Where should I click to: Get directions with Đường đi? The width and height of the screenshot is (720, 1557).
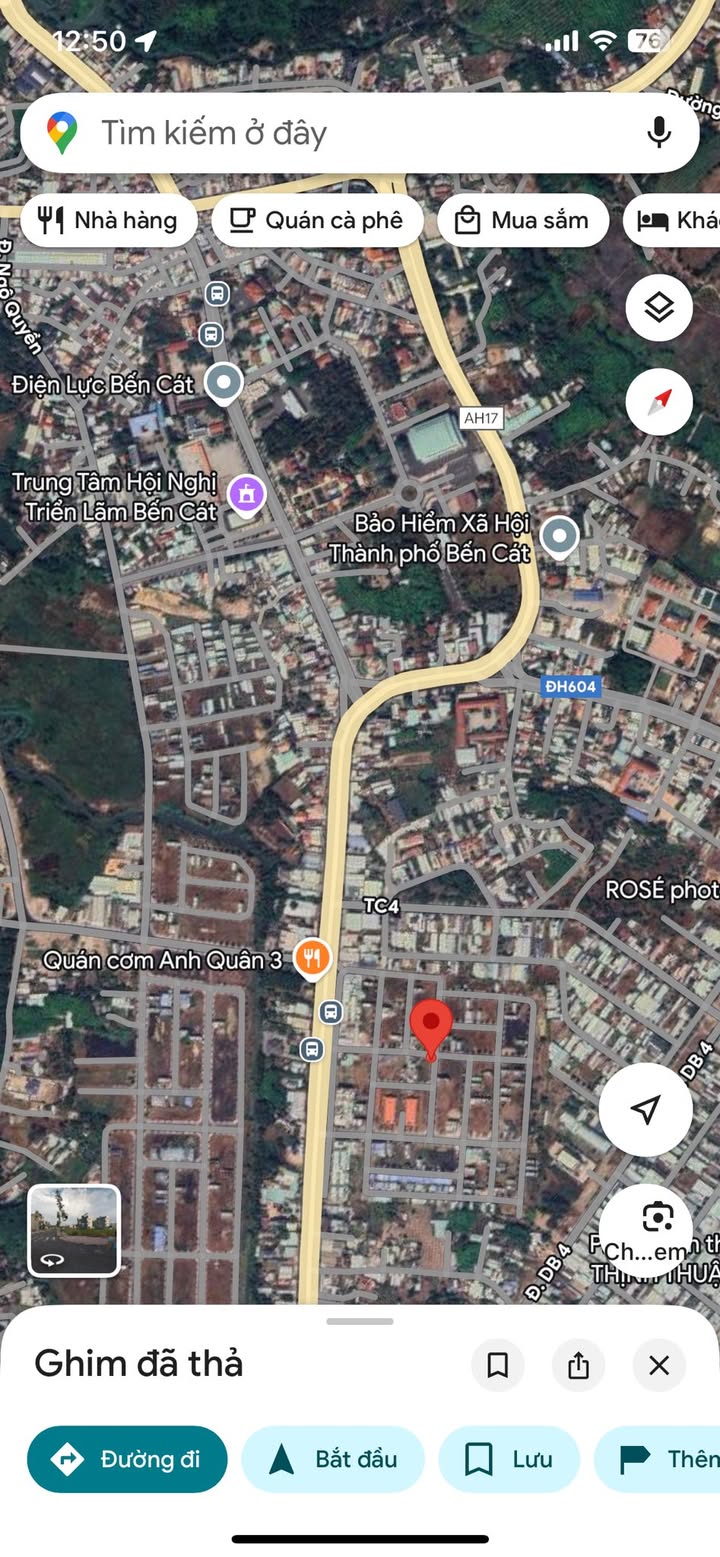[x=127, y=1459]
